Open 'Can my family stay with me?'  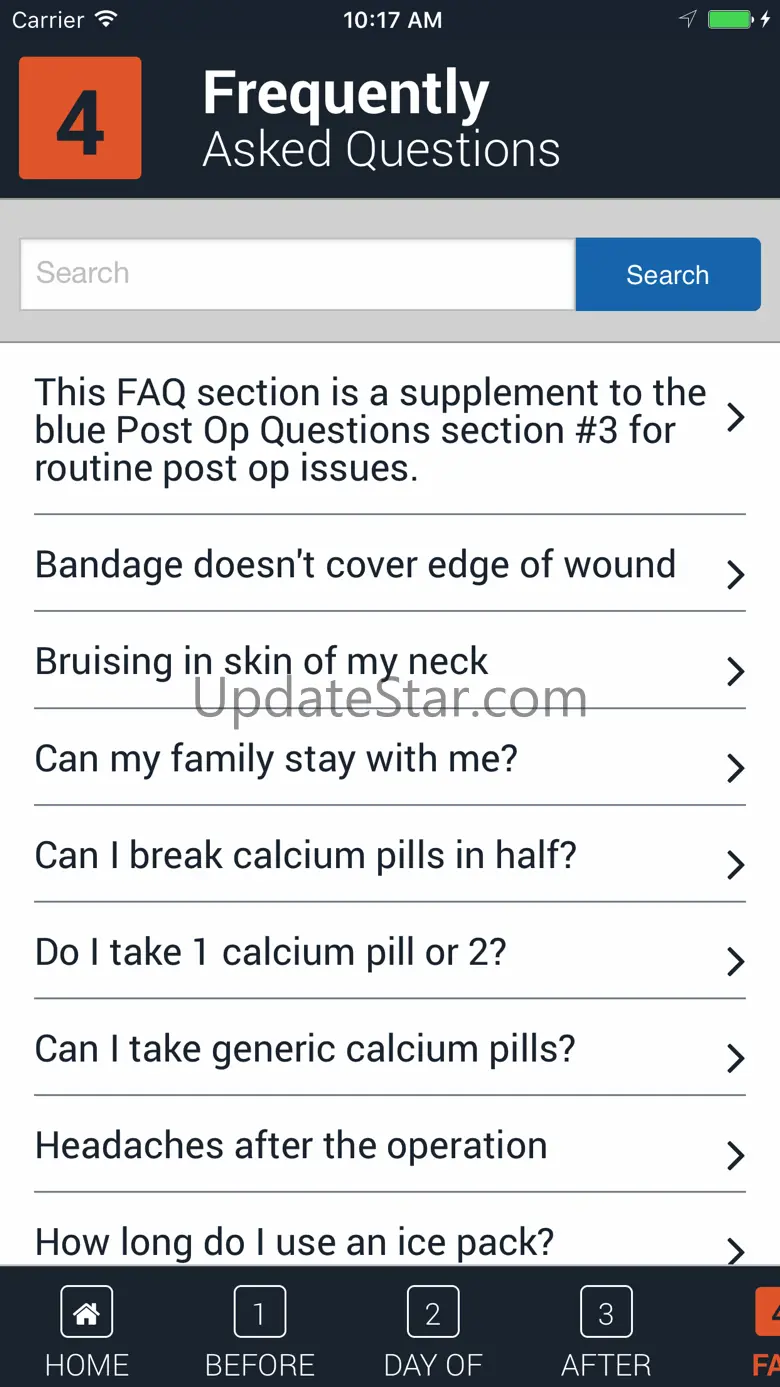point(390,759)
